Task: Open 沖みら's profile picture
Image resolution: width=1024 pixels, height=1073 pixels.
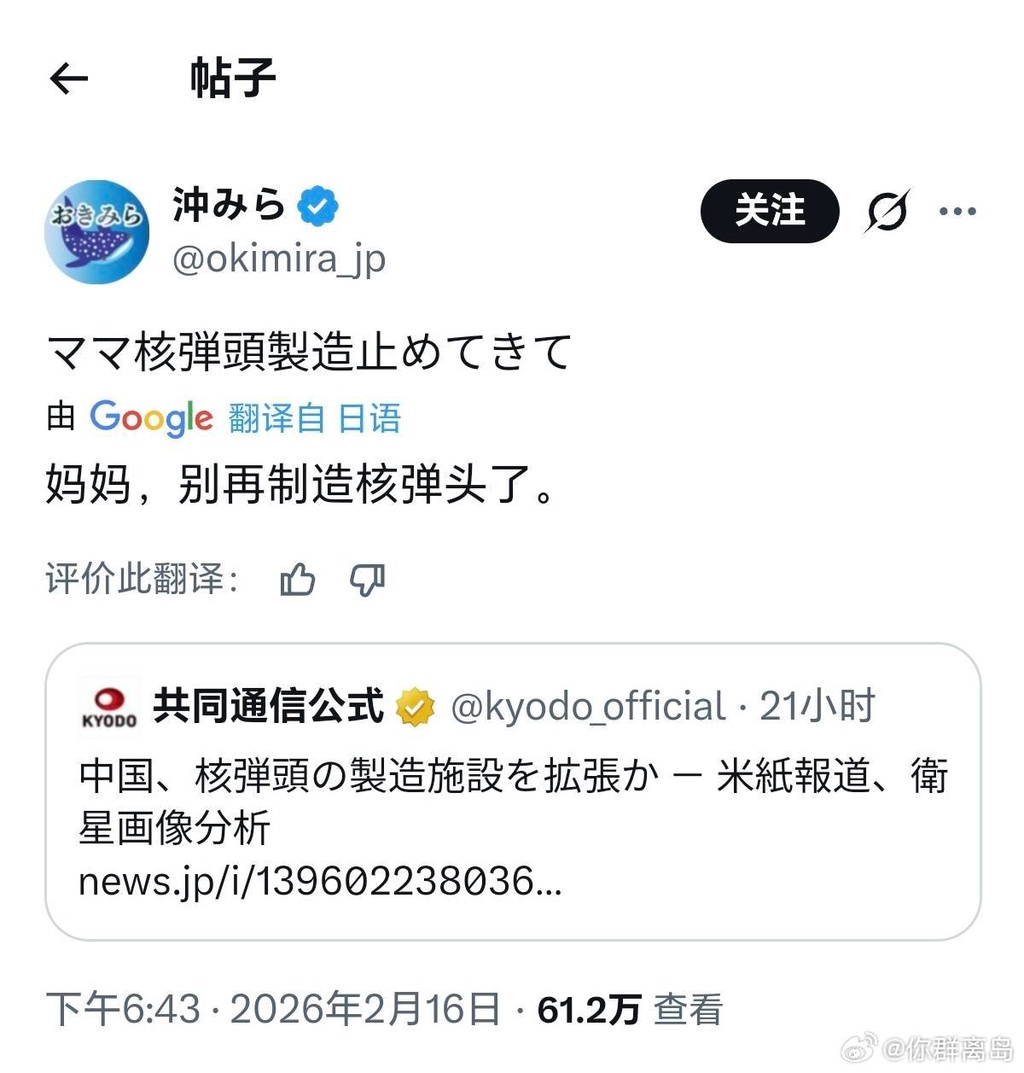Action: coord(97,232)
